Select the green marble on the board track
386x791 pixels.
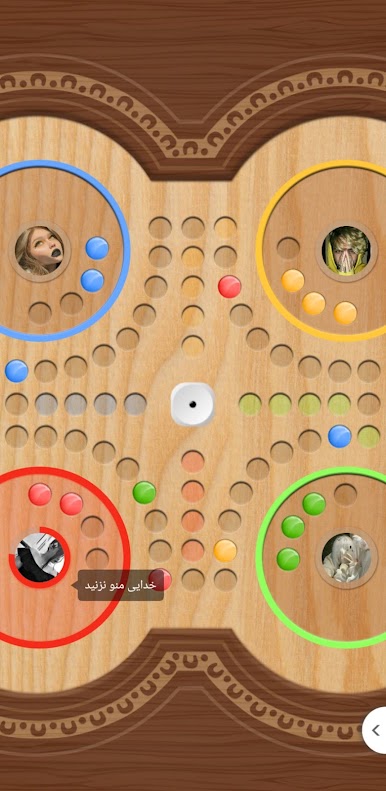[x=144, y=492]
